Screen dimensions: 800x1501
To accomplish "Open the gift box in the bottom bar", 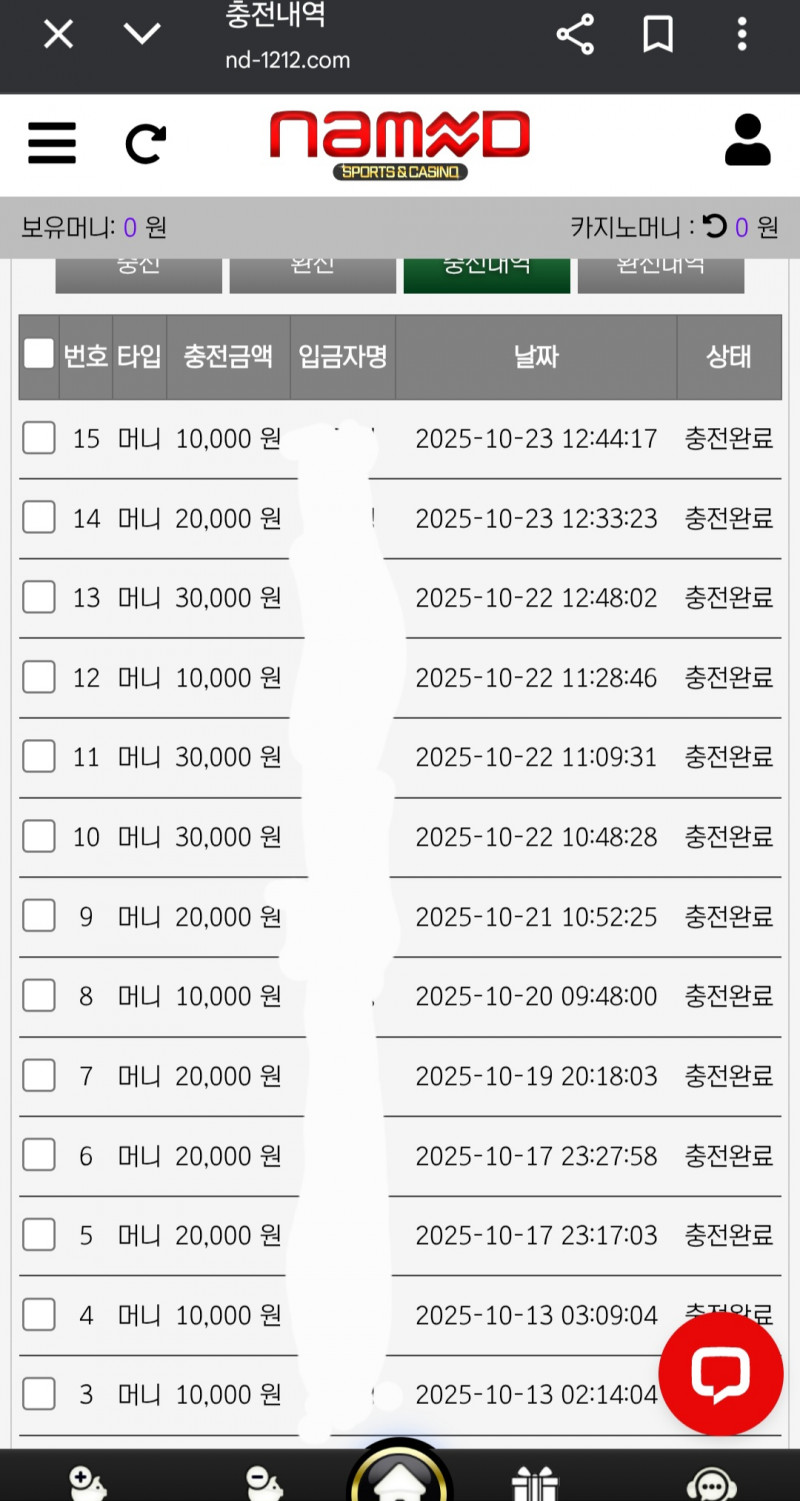I will (x=534, y=1480).
